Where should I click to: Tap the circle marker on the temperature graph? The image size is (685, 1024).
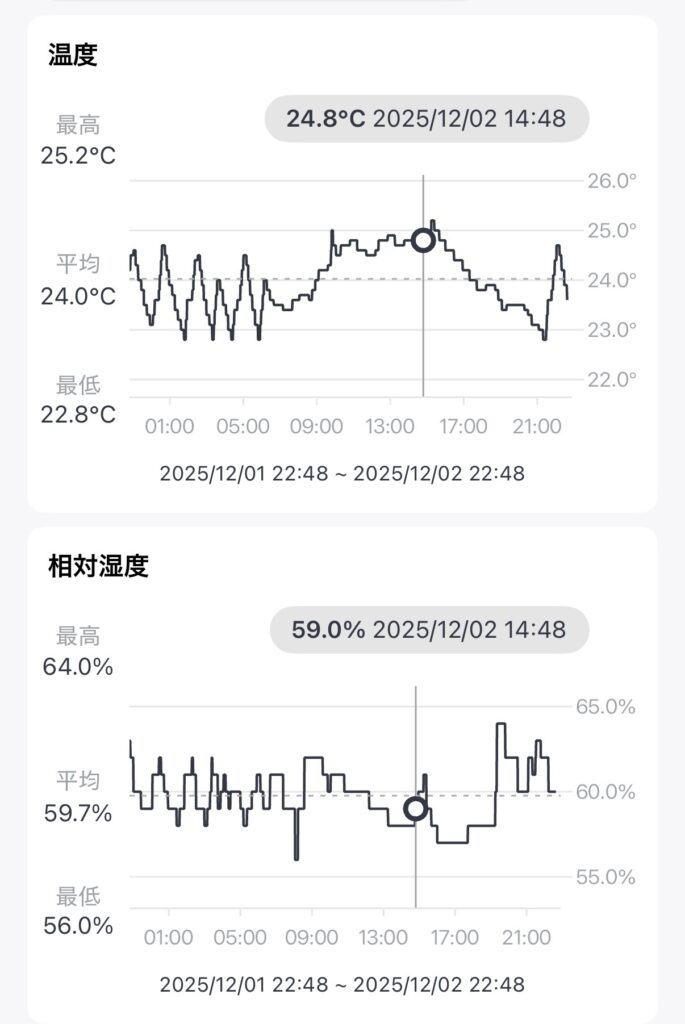click(423, 241)
